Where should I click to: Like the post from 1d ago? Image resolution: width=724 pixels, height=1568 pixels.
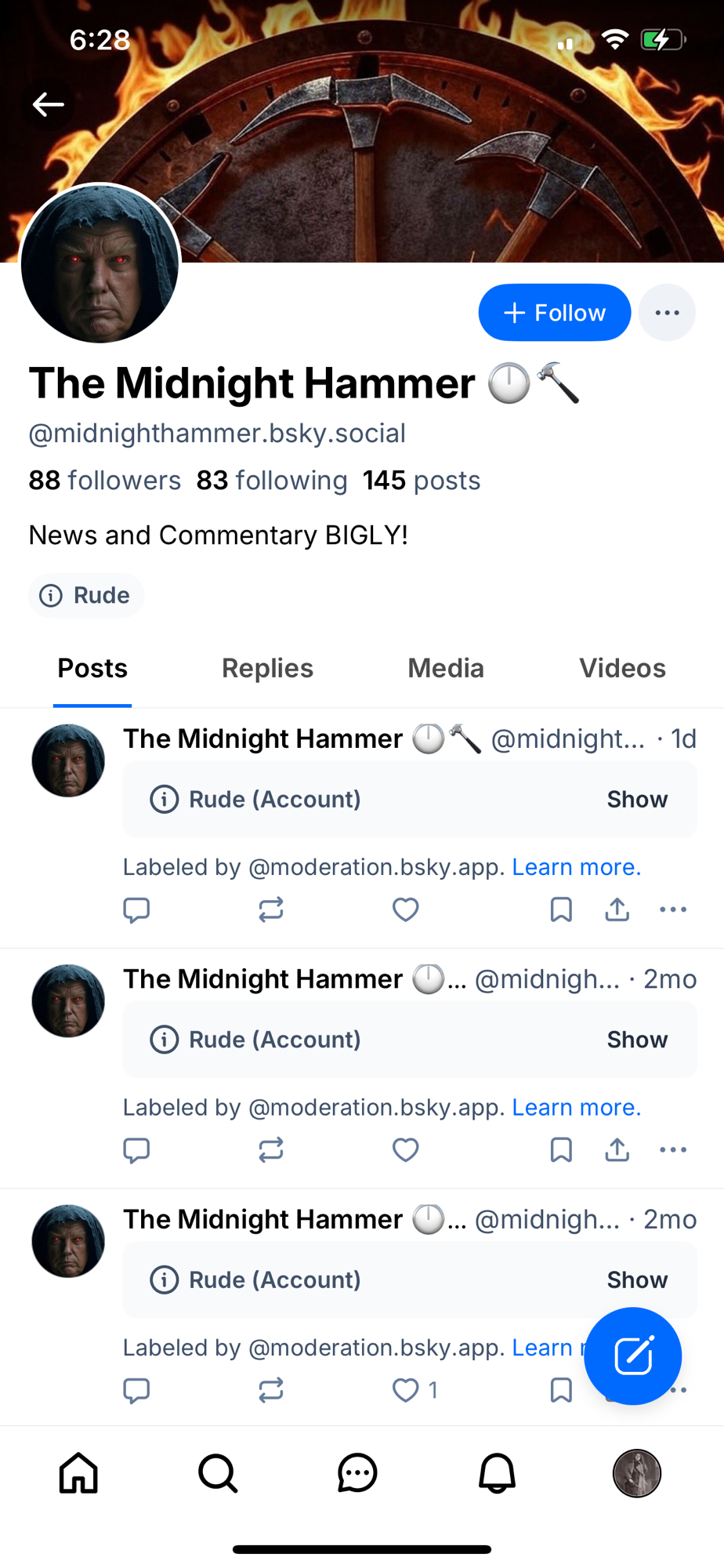tap(405, 909)
